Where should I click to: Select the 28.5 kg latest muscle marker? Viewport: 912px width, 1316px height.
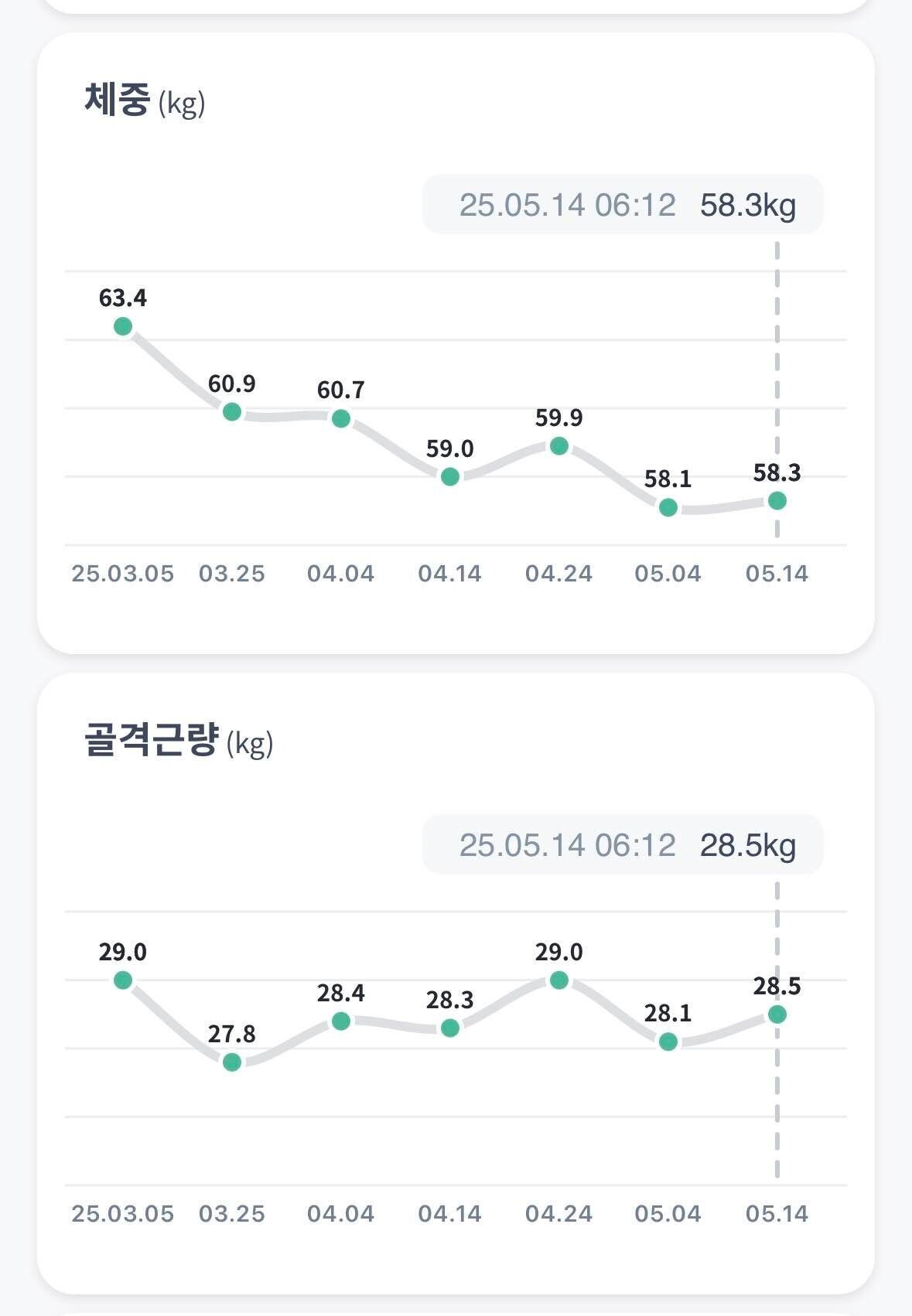click(x=777, y=1014)
